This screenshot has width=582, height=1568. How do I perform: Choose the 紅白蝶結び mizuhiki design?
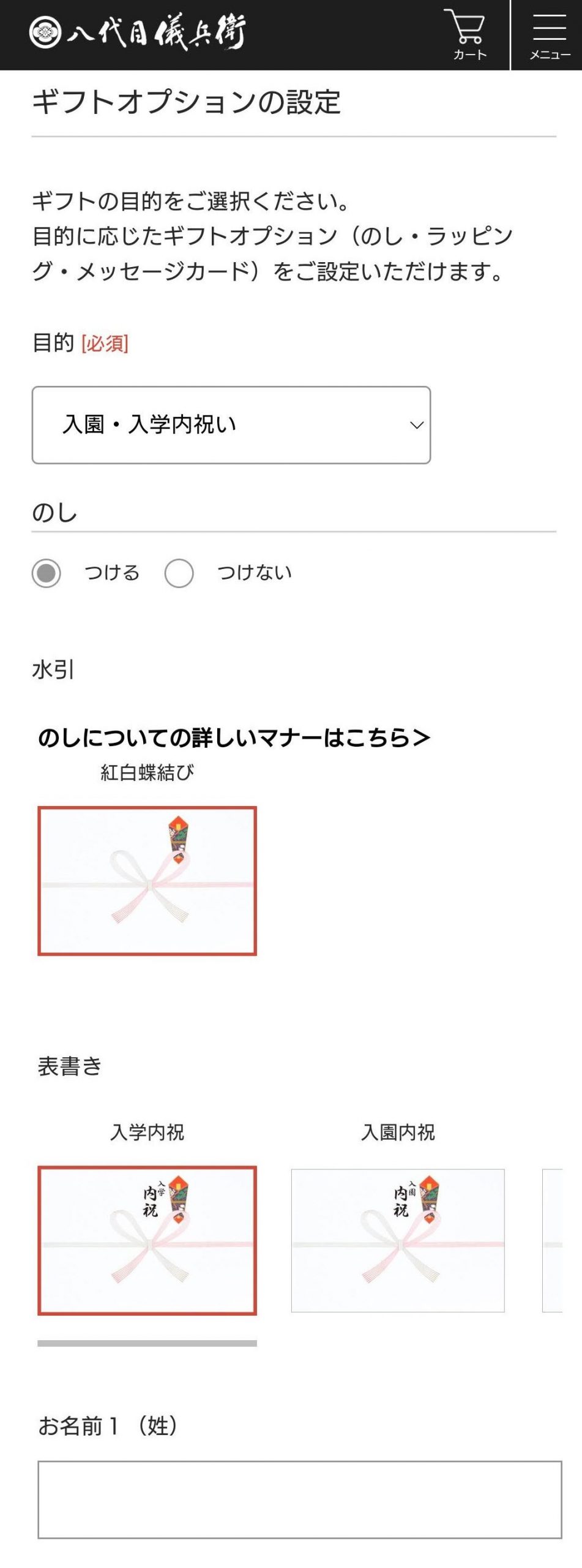pos(147,881)
